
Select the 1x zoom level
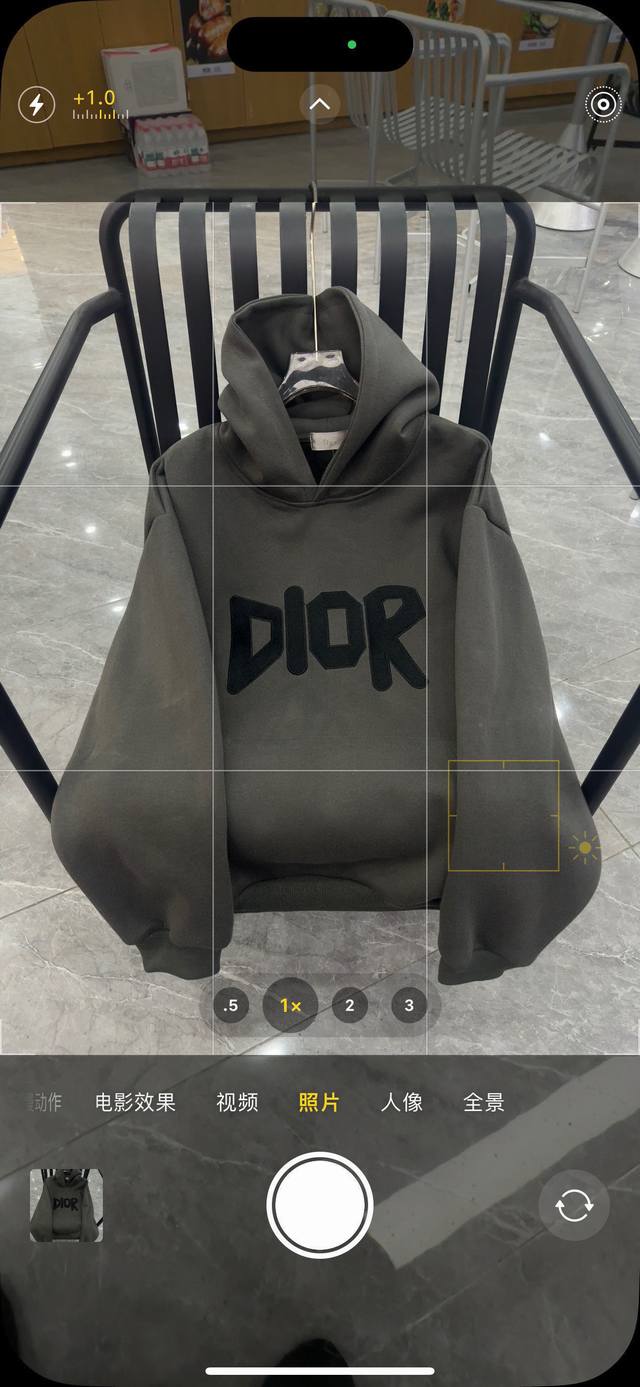click(x=290, y=1005)
